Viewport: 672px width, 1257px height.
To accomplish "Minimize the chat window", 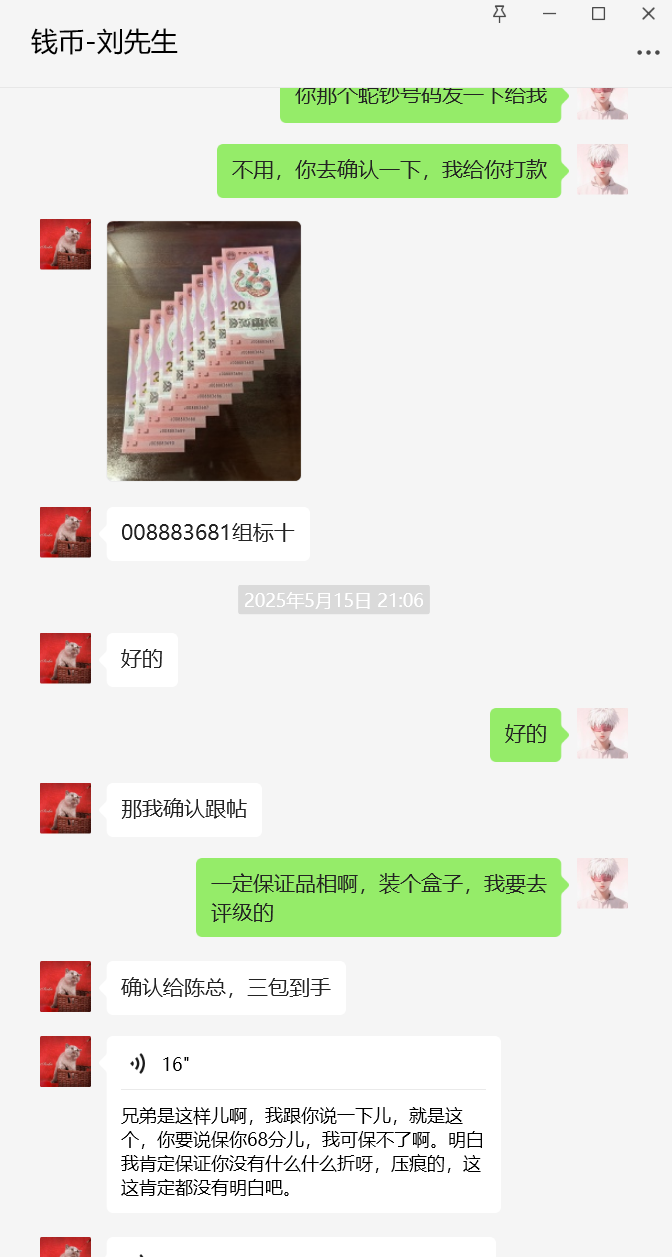I will point(549,13).
